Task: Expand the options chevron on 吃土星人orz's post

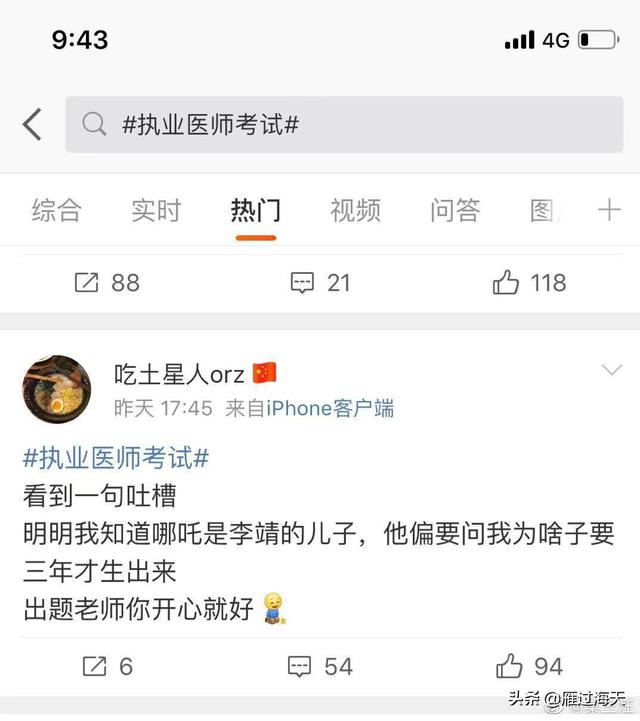Action: tap(612, 371)
